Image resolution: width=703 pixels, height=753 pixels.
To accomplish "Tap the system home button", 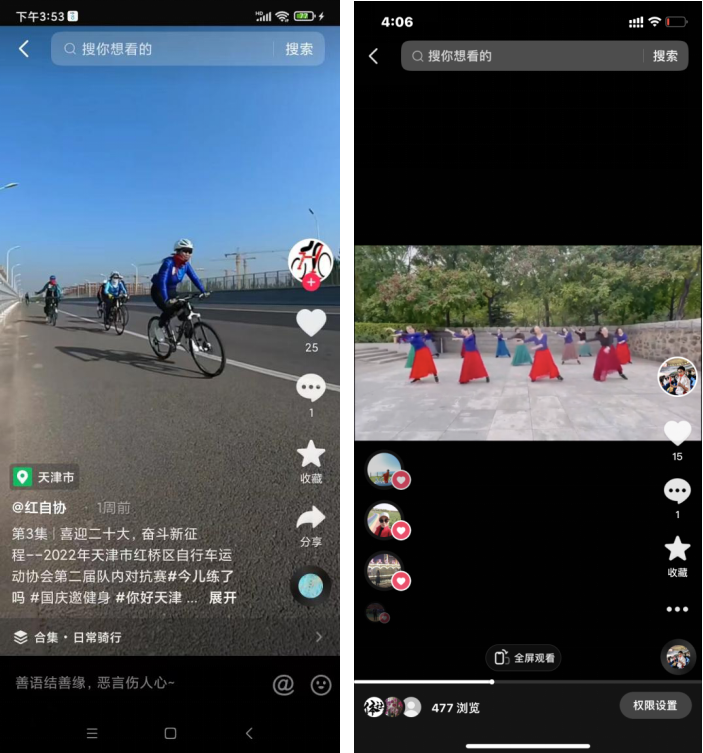I will [170, 733].
